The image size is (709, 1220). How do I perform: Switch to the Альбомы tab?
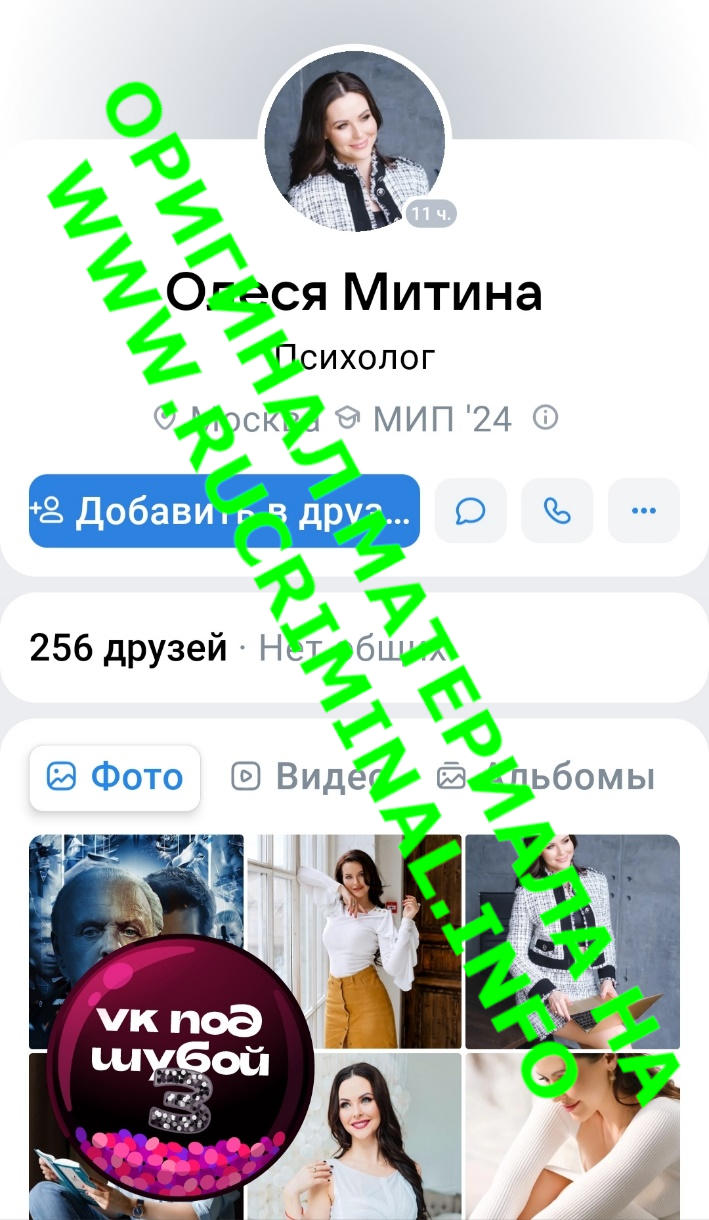(560, 776)
